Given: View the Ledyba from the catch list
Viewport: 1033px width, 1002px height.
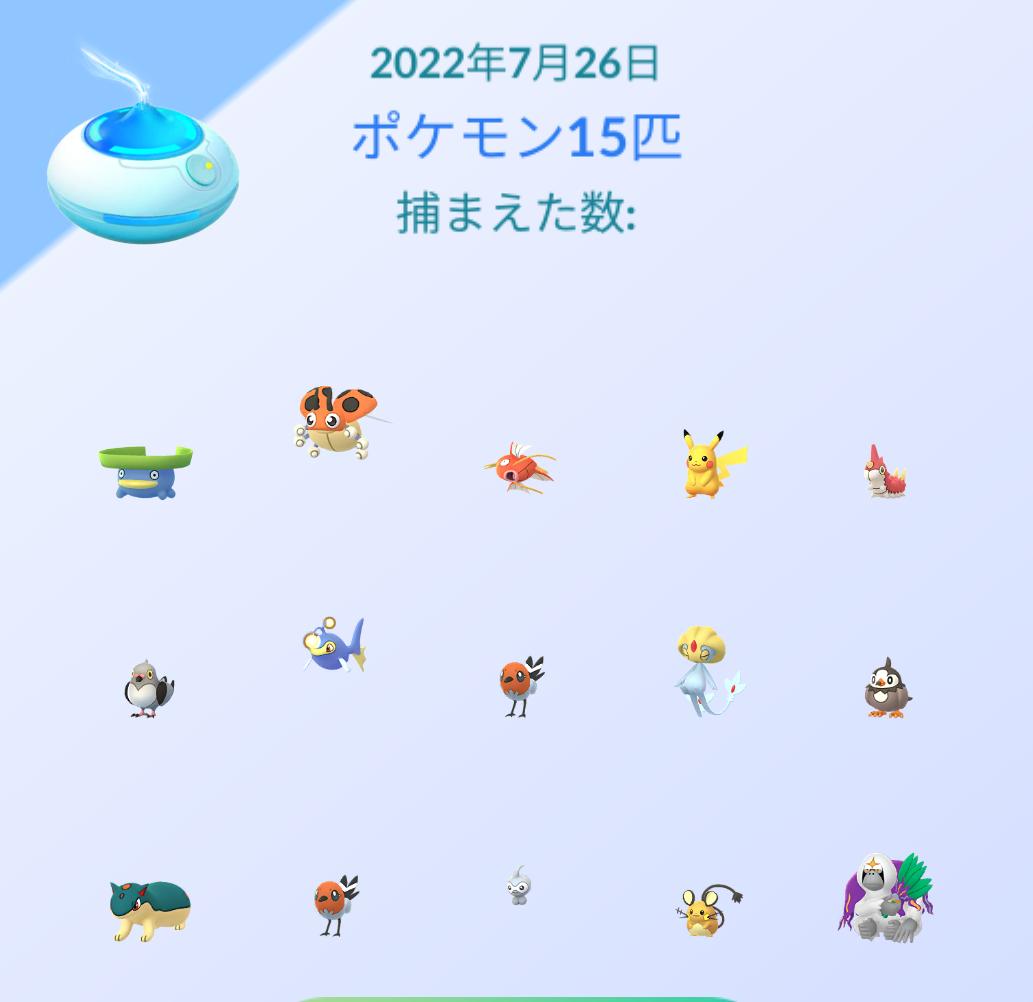Looking at the screenshot, I should (336, 422).
